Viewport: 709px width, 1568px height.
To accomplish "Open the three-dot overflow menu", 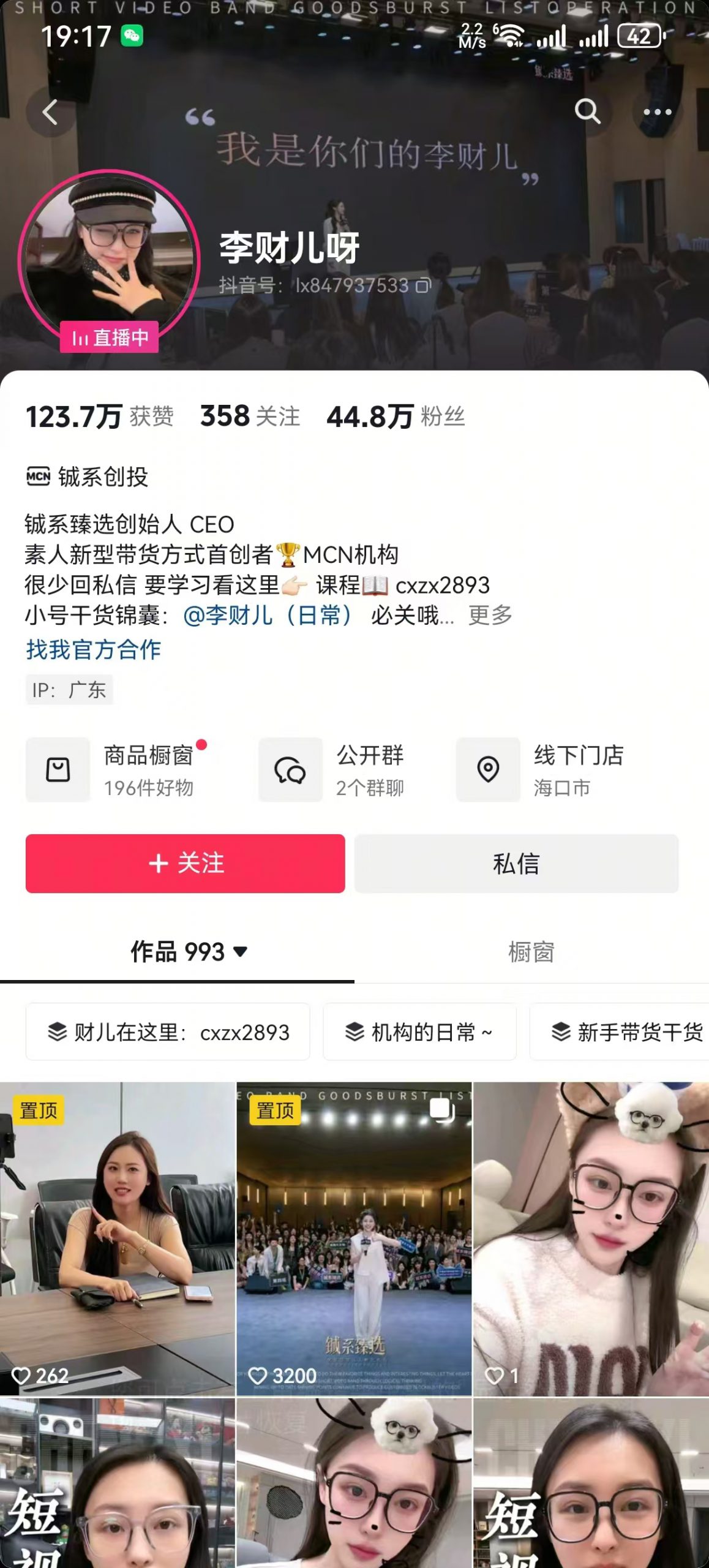I will coord(658,112).
